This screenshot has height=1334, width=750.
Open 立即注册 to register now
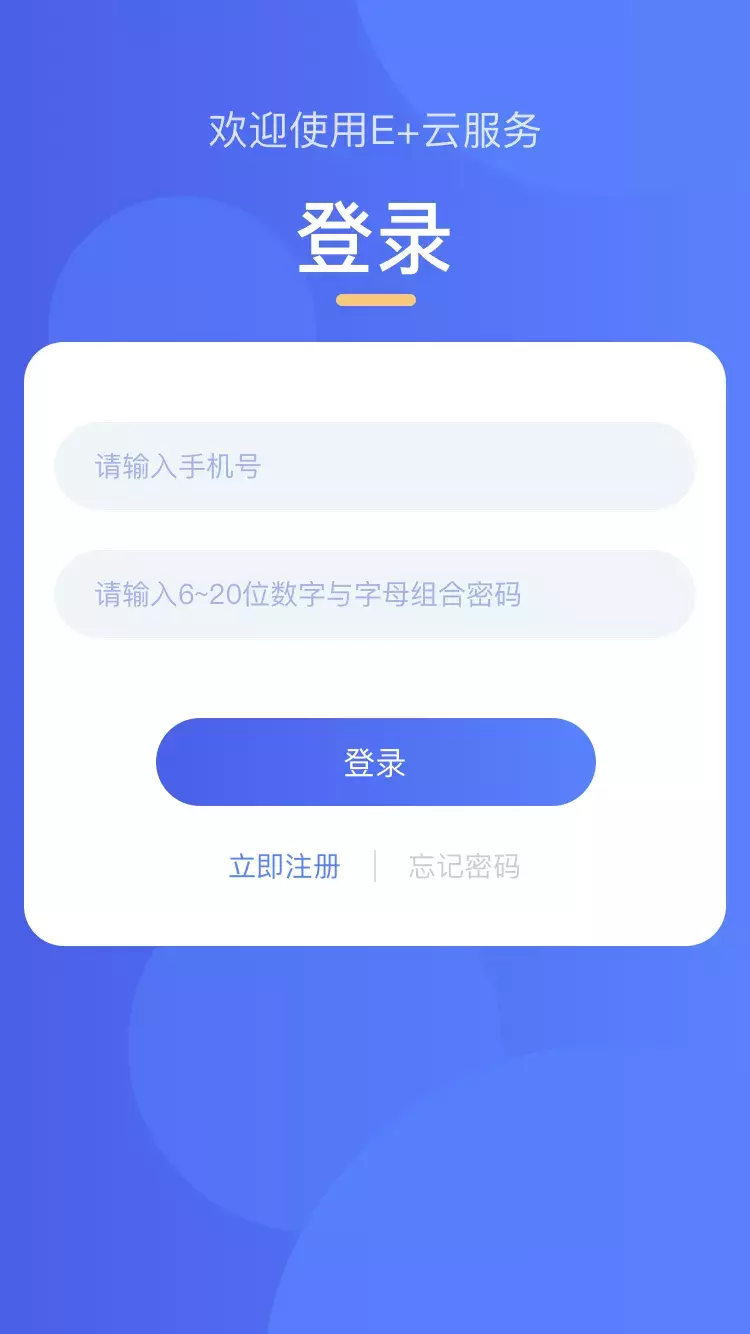[285, 866]
